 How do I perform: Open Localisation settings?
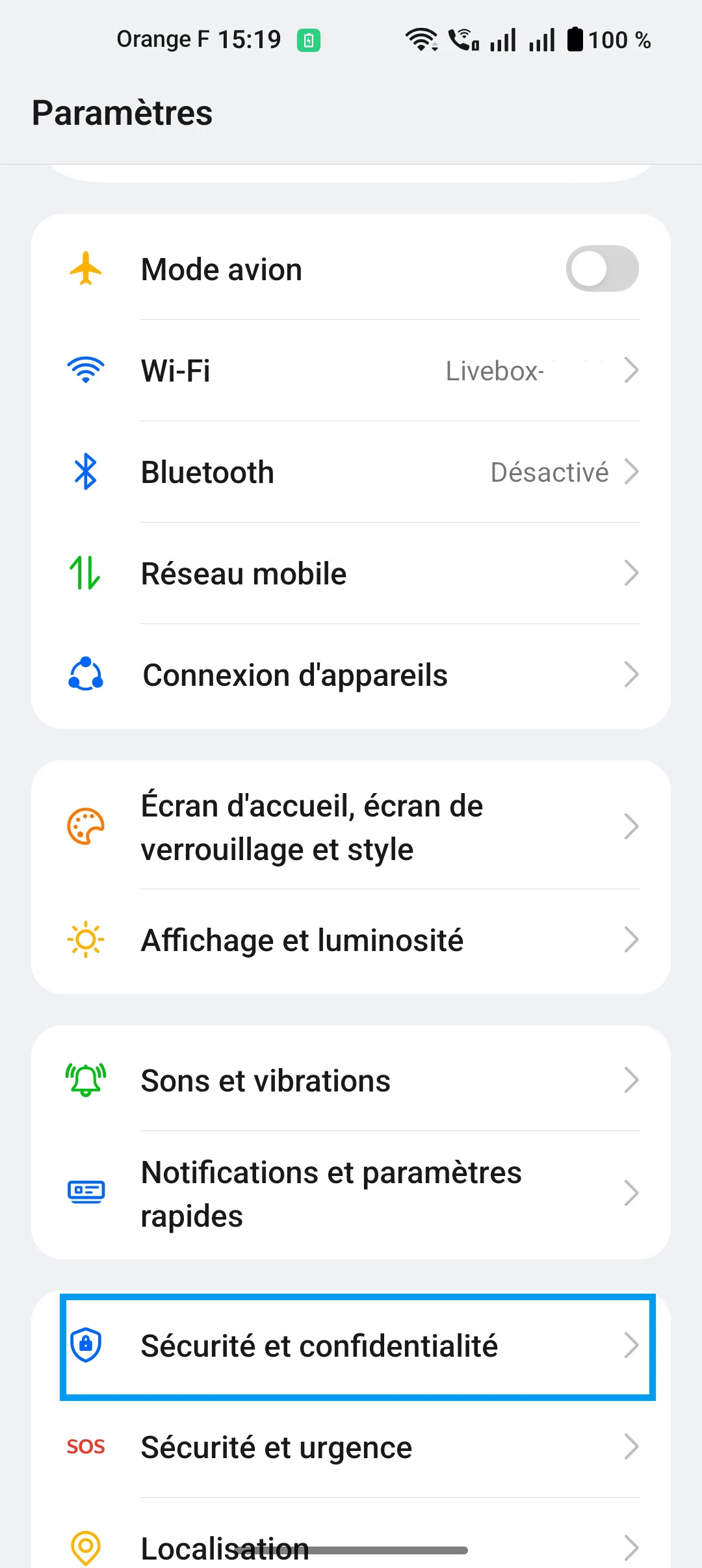(351, 1544)
